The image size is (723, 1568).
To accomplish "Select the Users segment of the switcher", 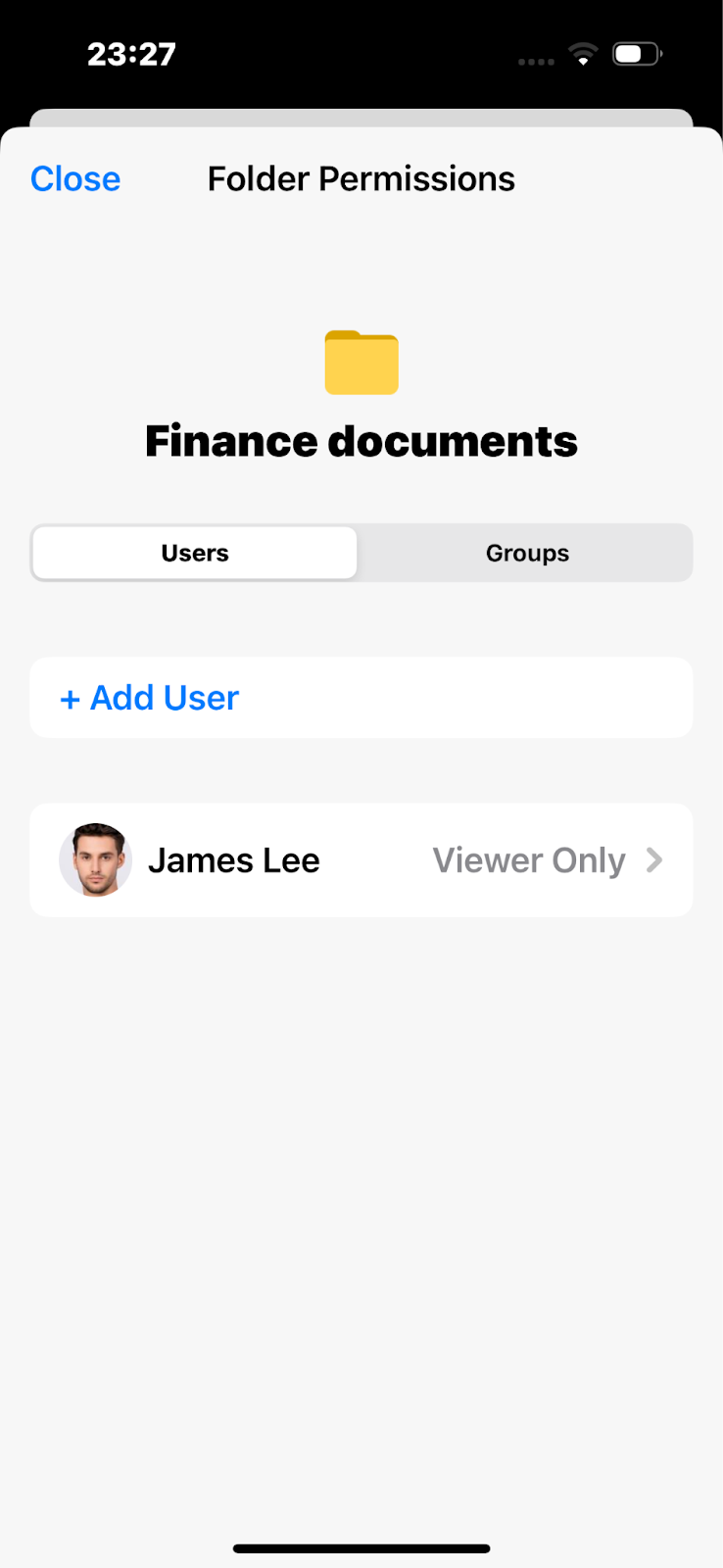I will click(x=194, y=552).
